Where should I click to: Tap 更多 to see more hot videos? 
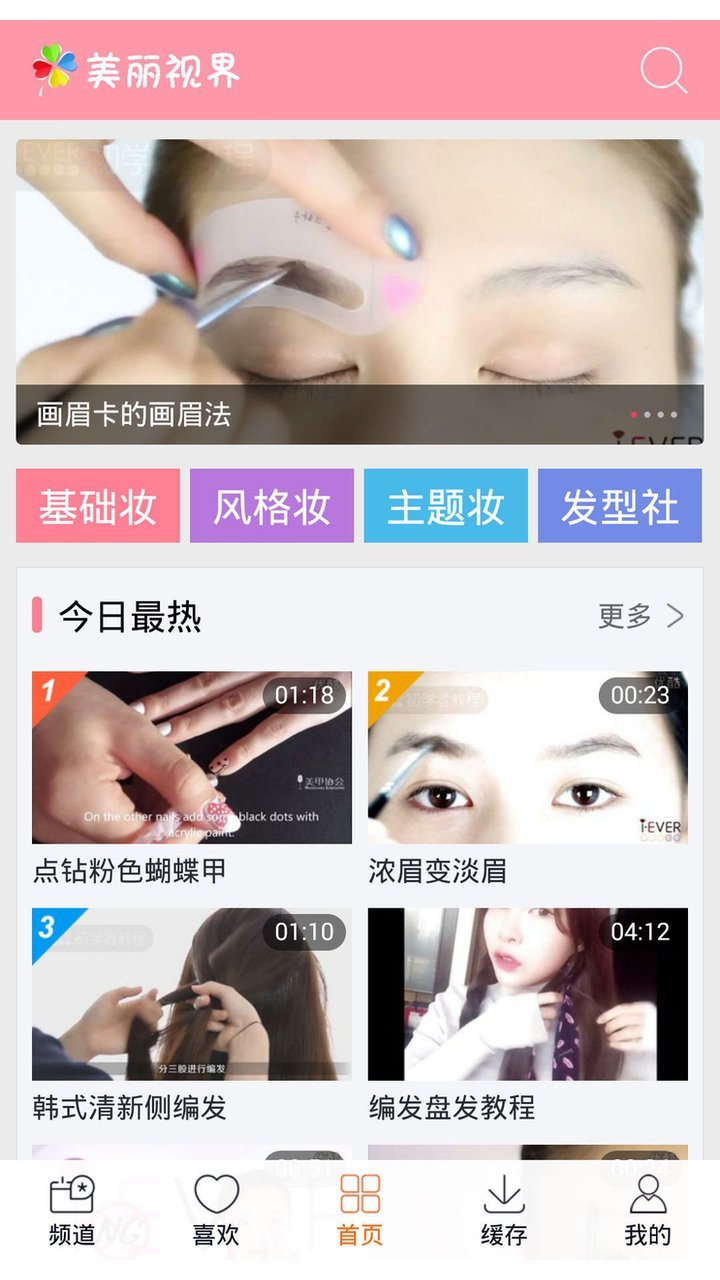point(641,616)
